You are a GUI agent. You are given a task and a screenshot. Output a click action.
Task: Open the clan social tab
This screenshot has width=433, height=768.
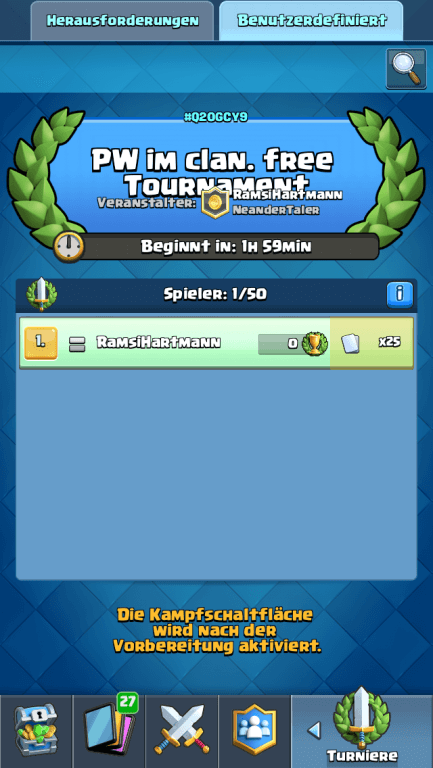pos(254,731)
